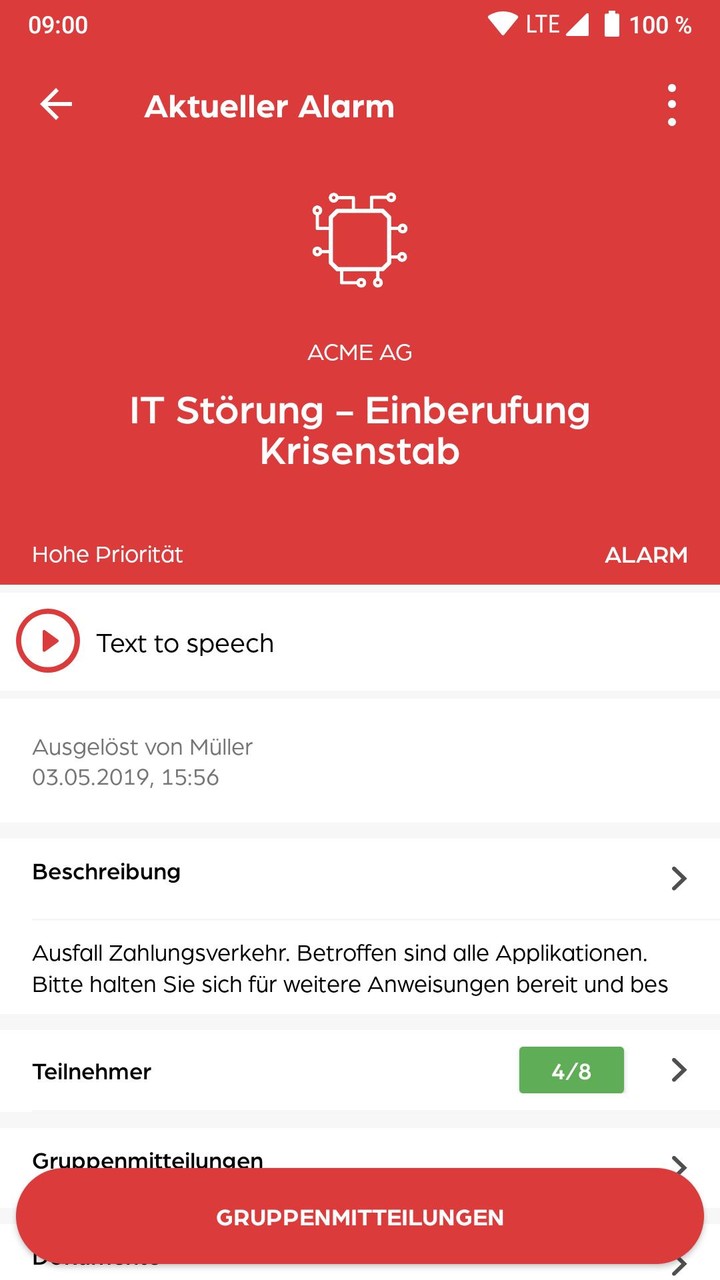Tap the green 4/8 participant counter
Viewport: 720px width, 1280px height.
pyautogui.click(x=571, y=1069)
